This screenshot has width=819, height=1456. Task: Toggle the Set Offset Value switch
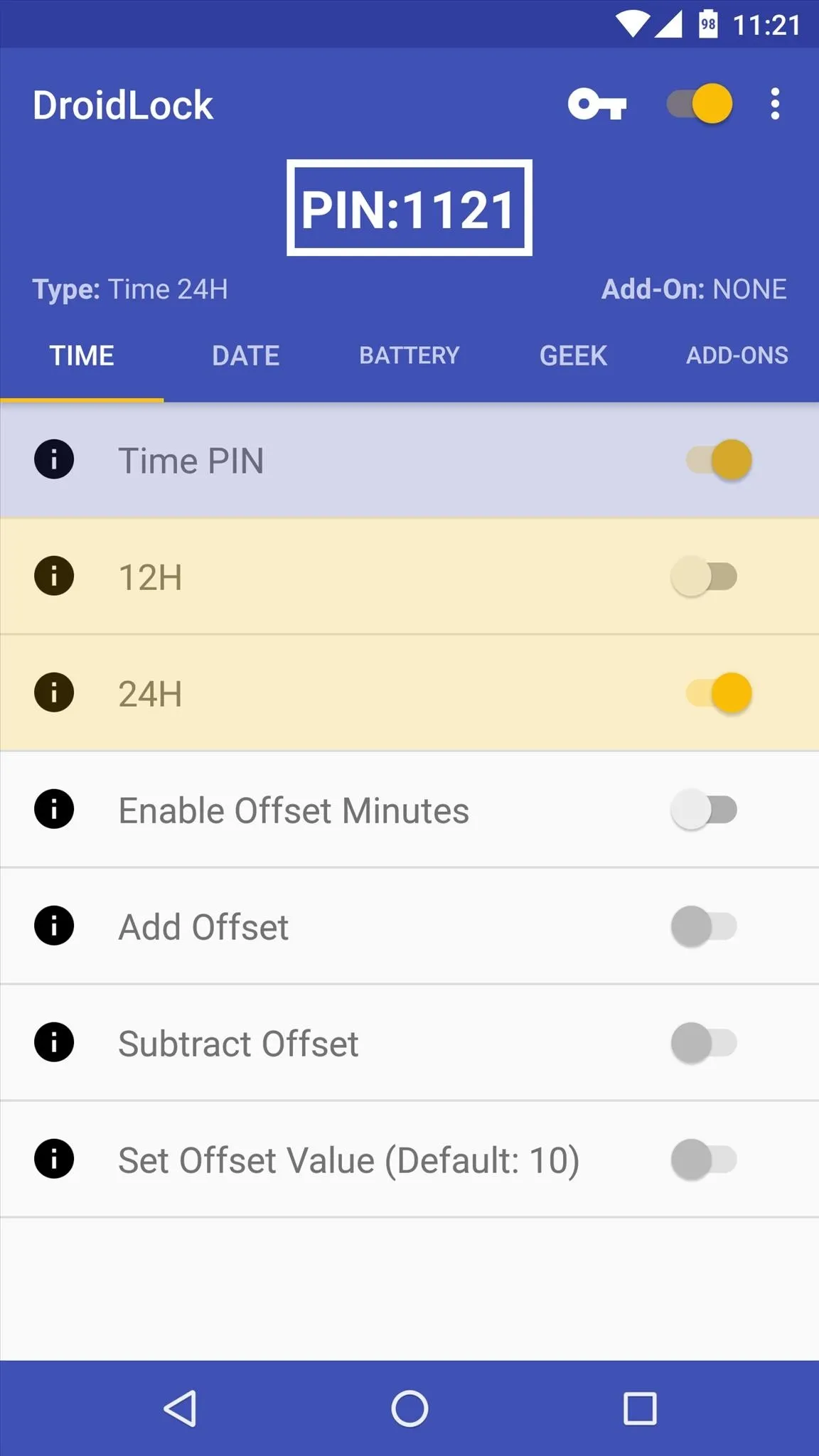tap(704, 1160)
